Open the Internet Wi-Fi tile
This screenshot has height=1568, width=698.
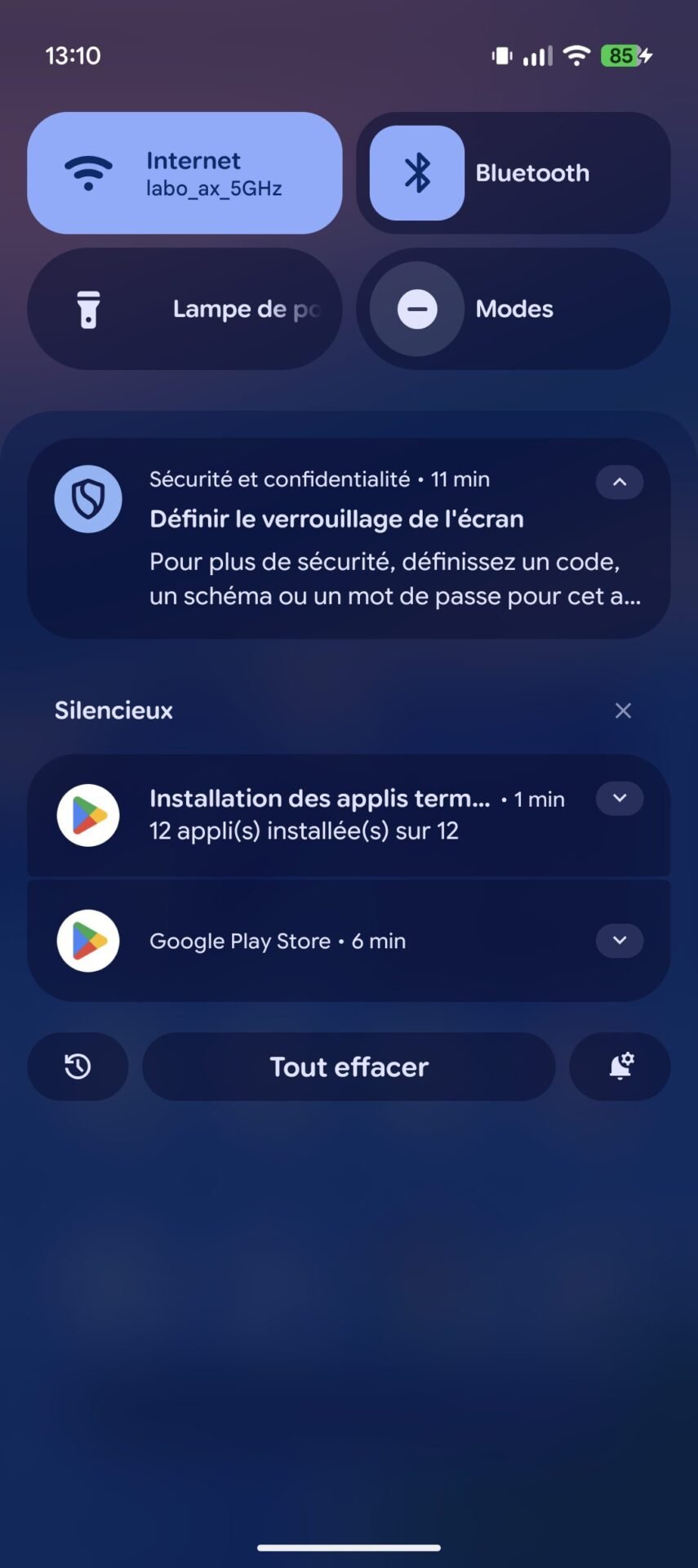[x=185, y=173]
